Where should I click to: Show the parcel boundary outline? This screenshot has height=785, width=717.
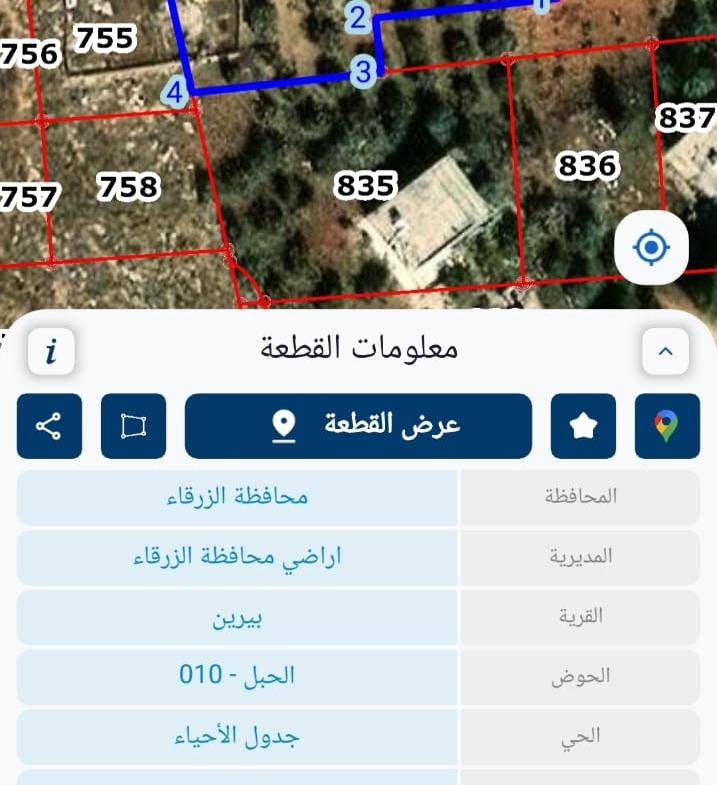pyautogui.click(x=133, y=426)
